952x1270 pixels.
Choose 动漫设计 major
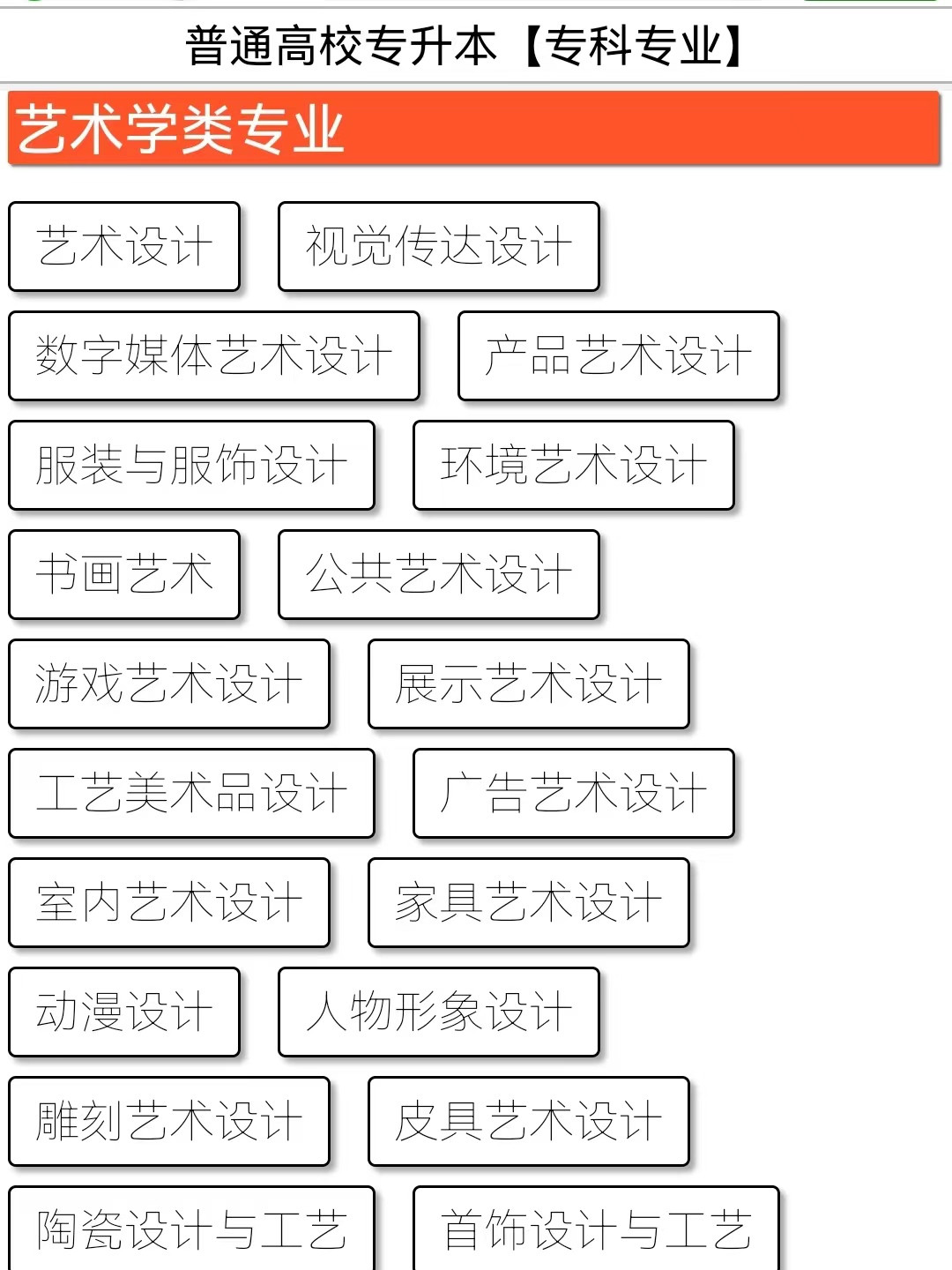(x=124, y=1012)
